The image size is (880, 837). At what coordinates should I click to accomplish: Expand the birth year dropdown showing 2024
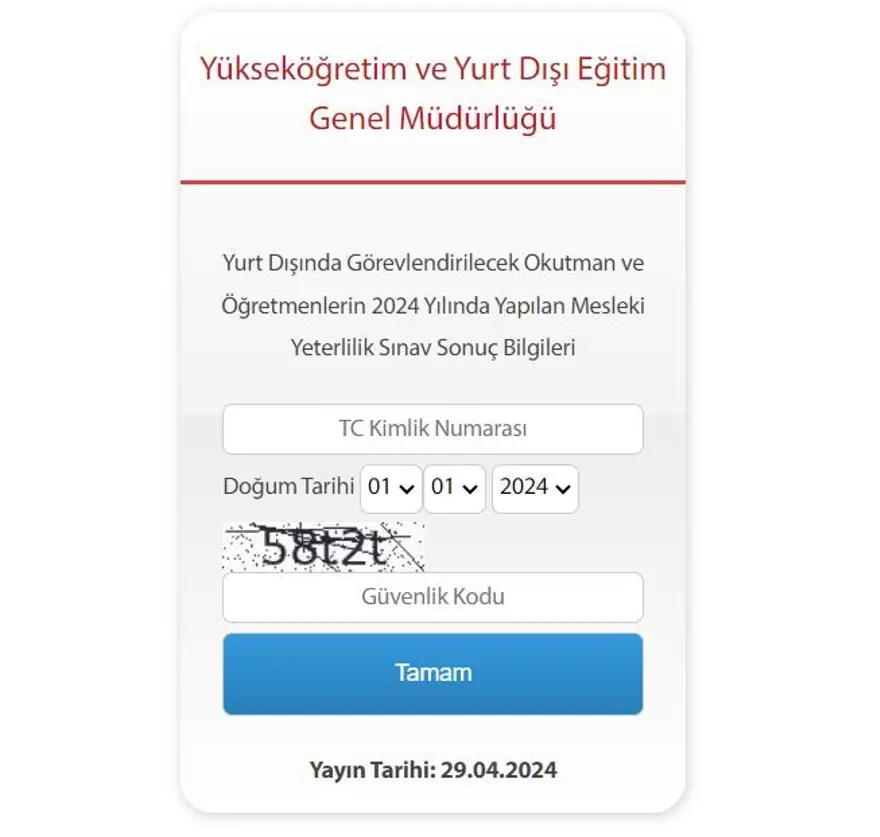coord(535,488)
